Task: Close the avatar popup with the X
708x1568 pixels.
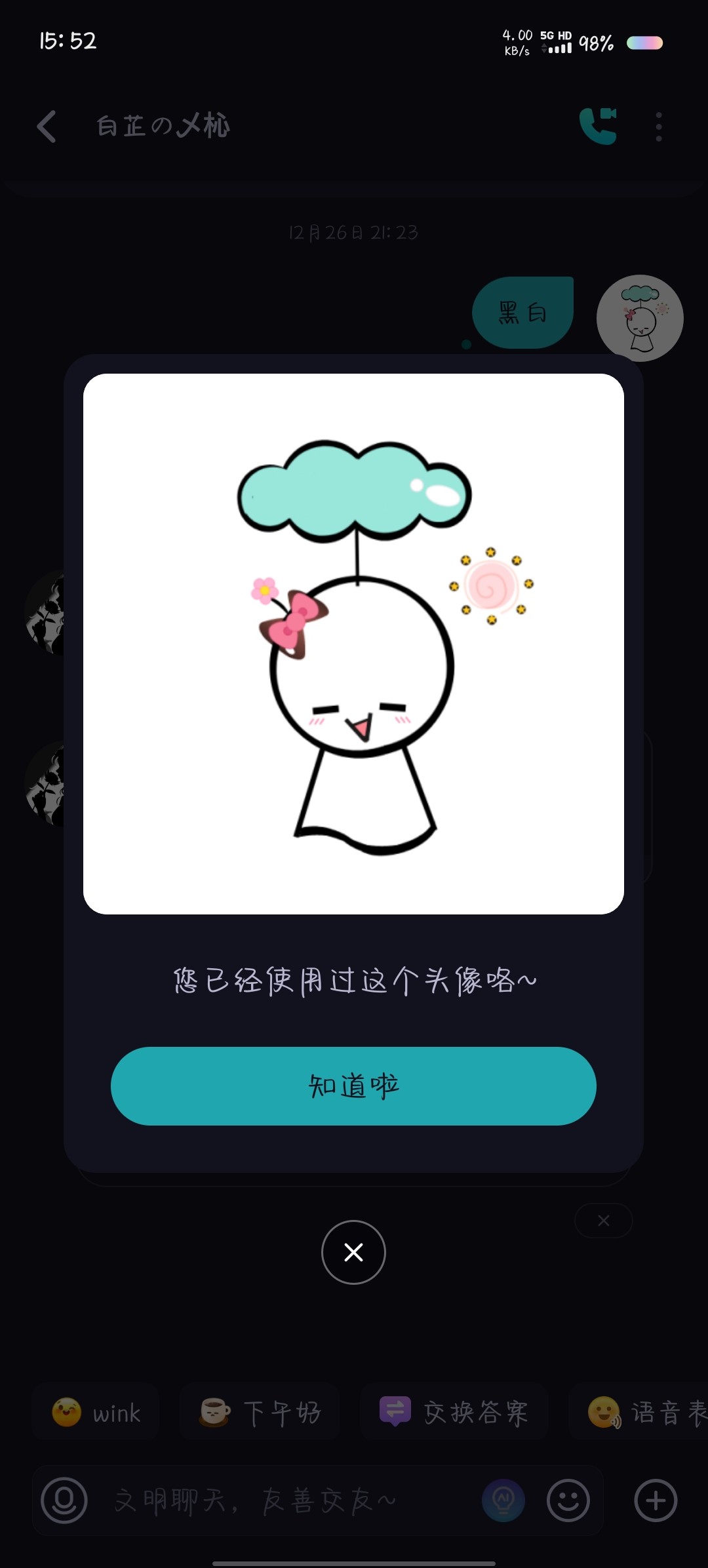Action: (x=353, y=1252)
